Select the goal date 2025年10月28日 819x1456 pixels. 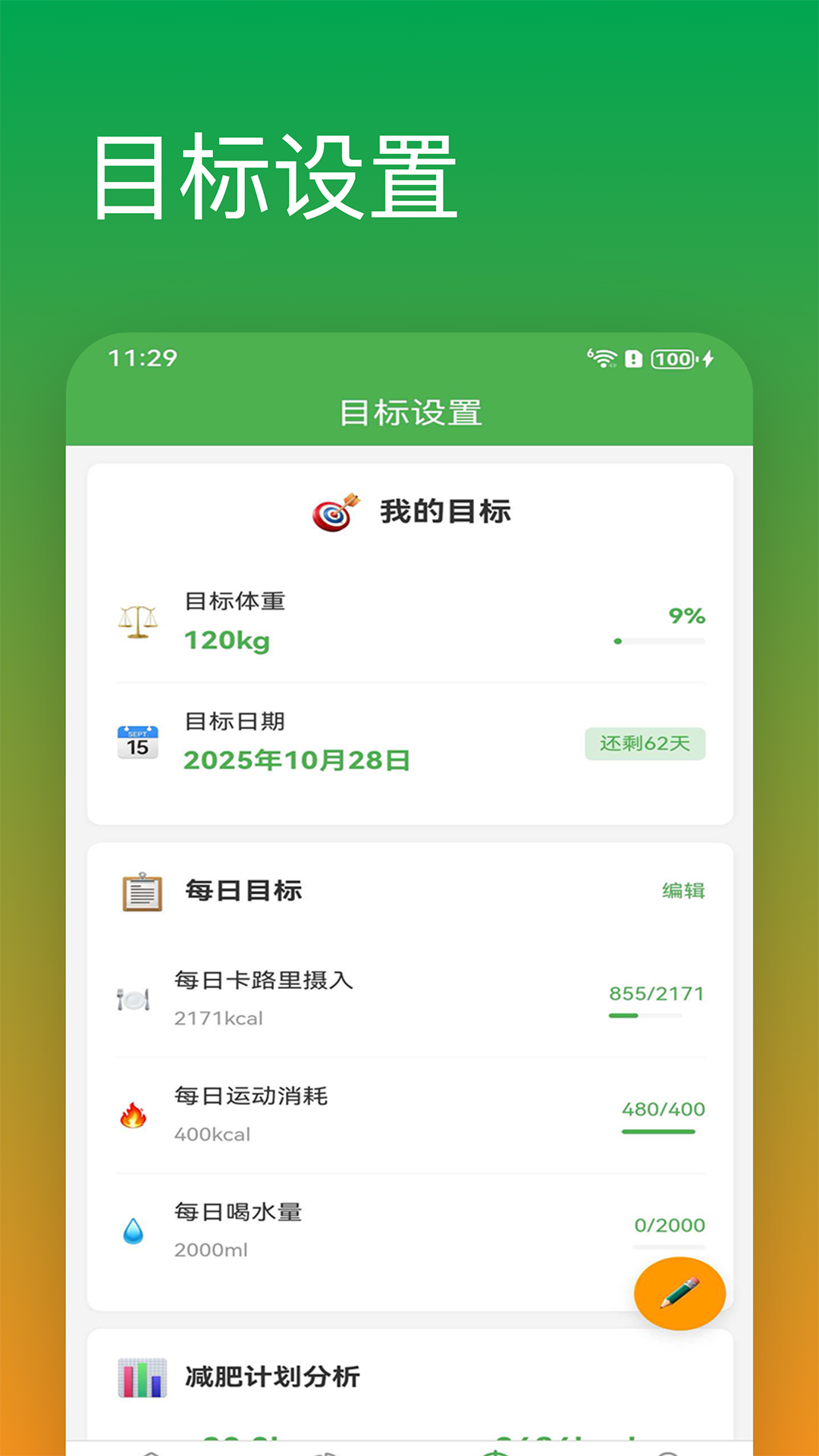(296, 758)
